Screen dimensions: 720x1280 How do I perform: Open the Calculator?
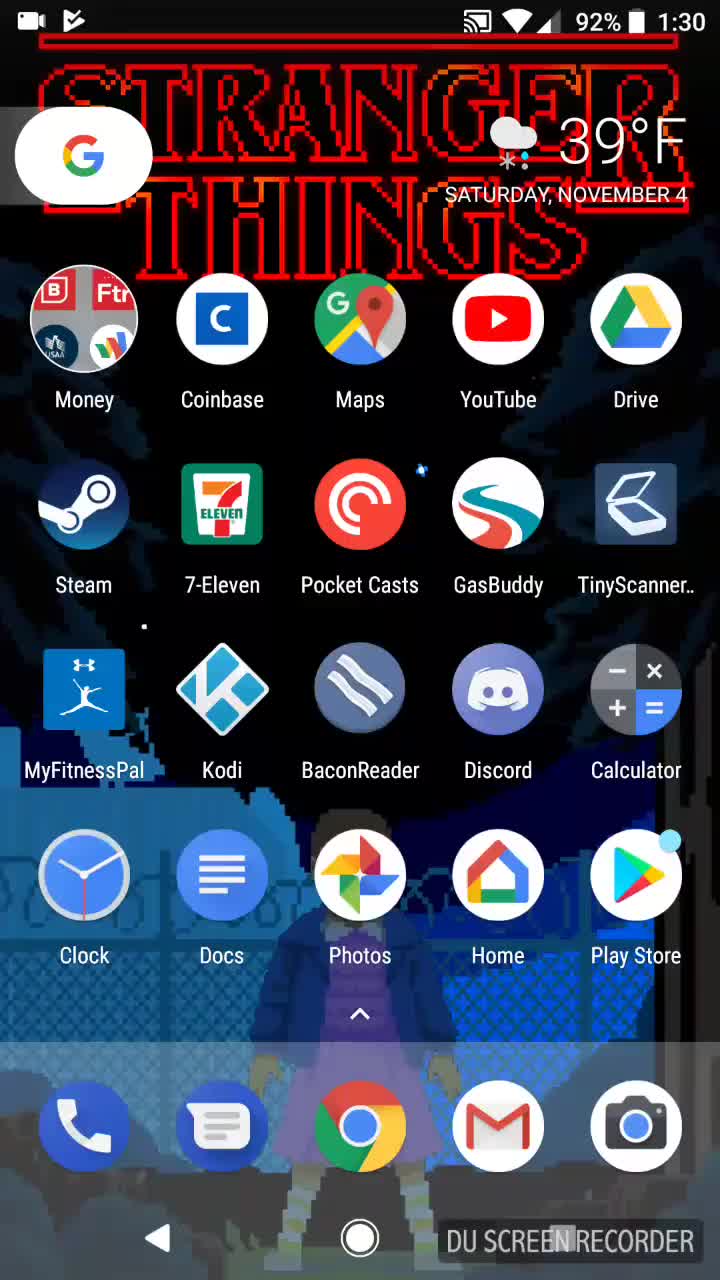coord(636,690)
